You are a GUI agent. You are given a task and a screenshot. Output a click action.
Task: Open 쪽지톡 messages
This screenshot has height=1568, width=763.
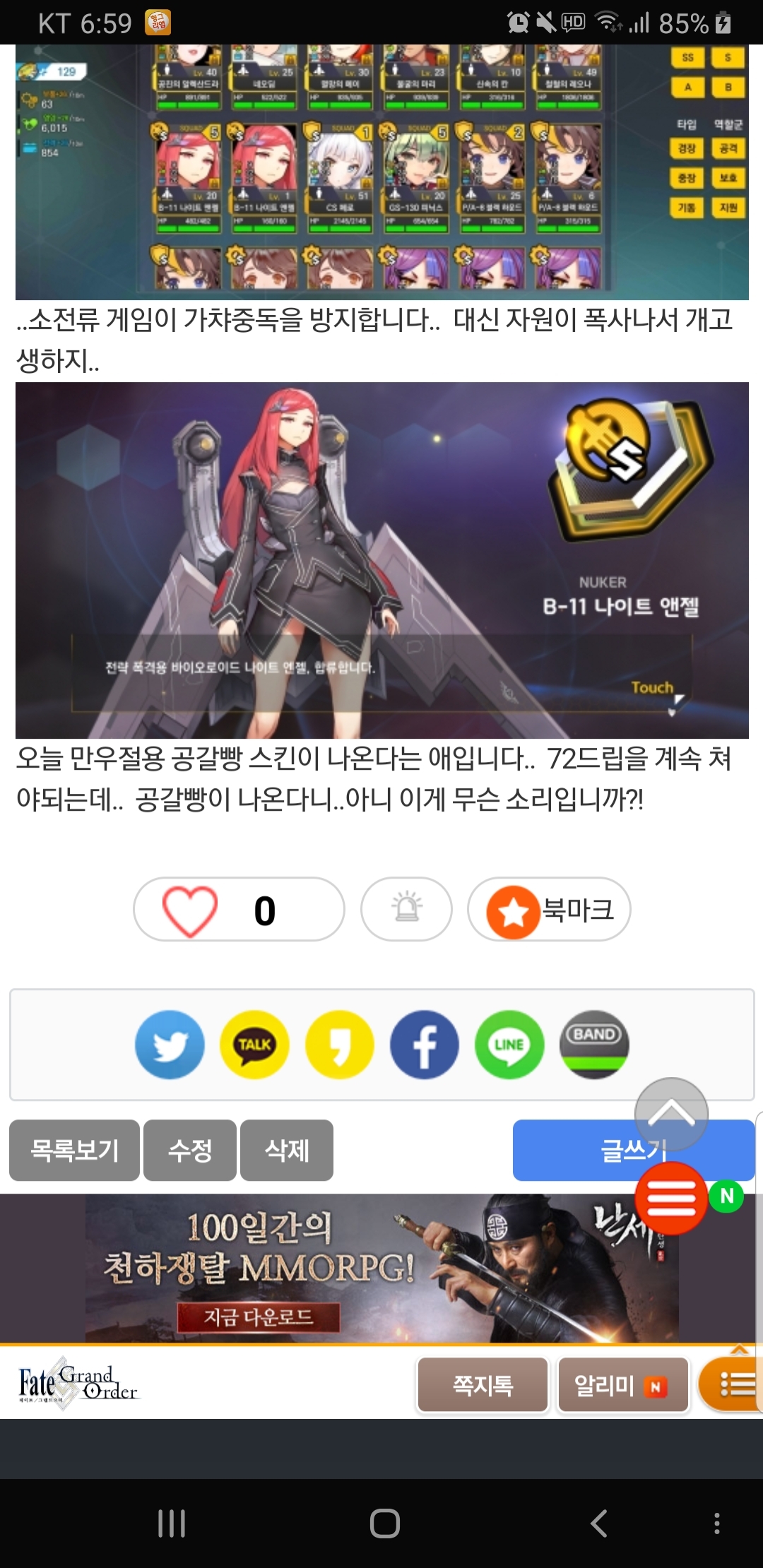tap(483, 1385)
